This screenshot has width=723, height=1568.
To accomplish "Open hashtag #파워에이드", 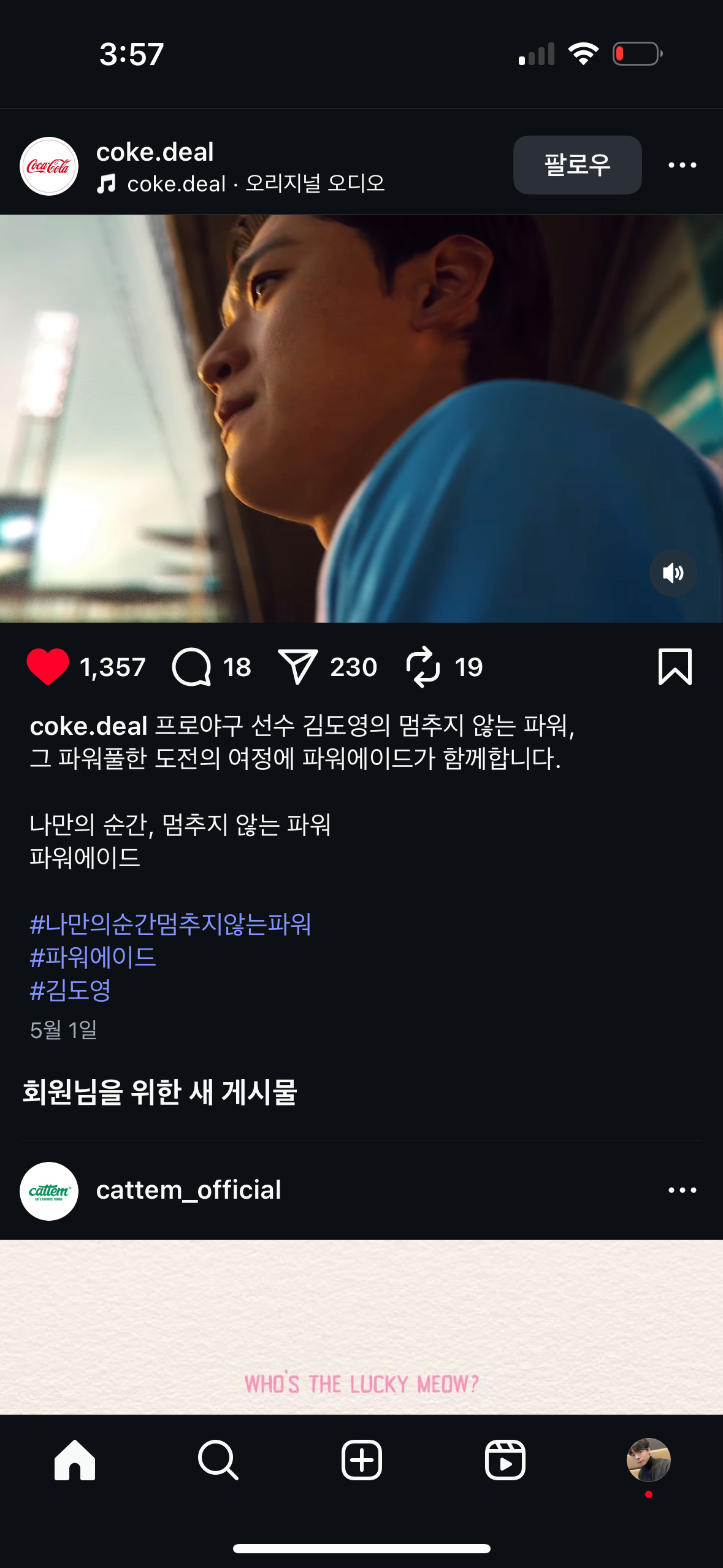I will (93, 958).
